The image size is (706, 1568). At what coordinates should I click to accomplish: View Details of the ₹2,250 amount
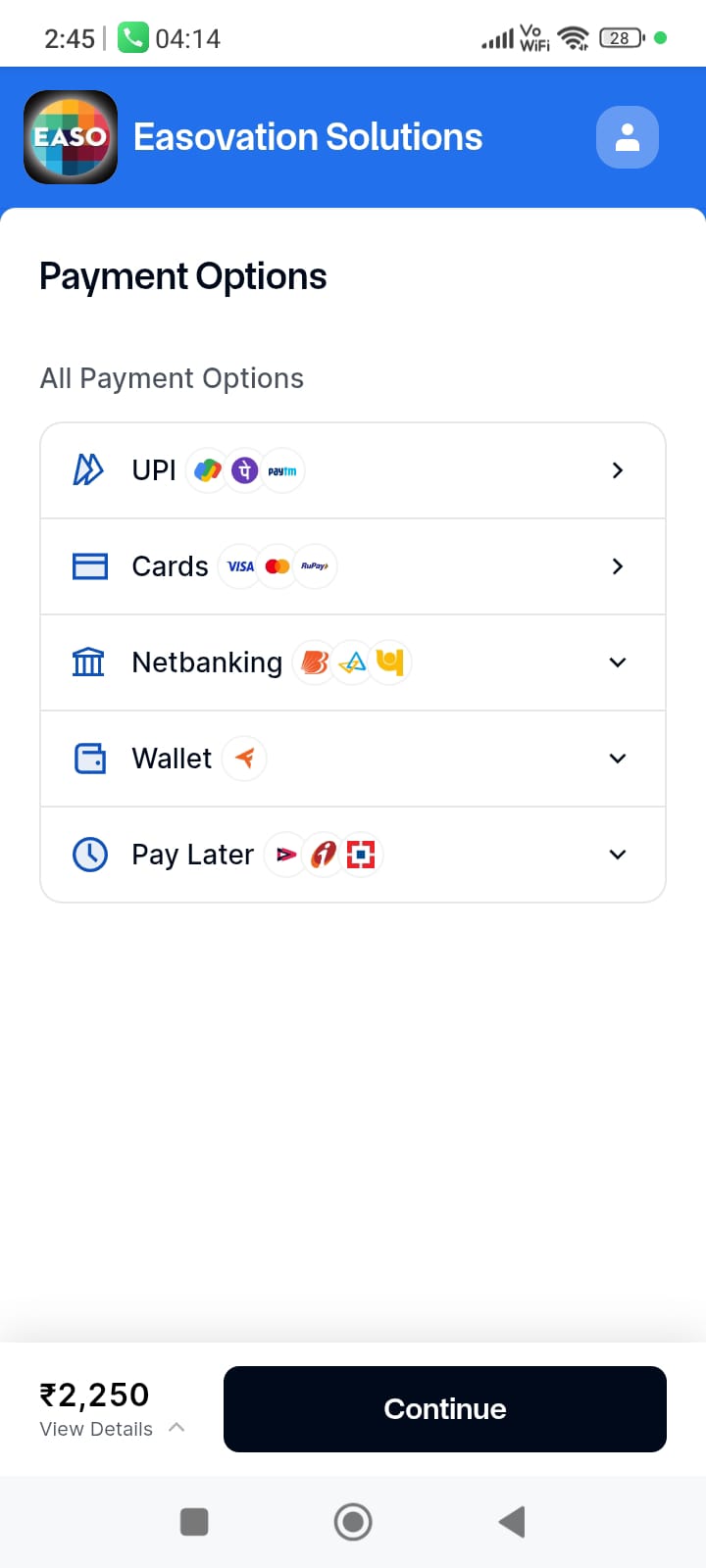[x=111, y=1429]
